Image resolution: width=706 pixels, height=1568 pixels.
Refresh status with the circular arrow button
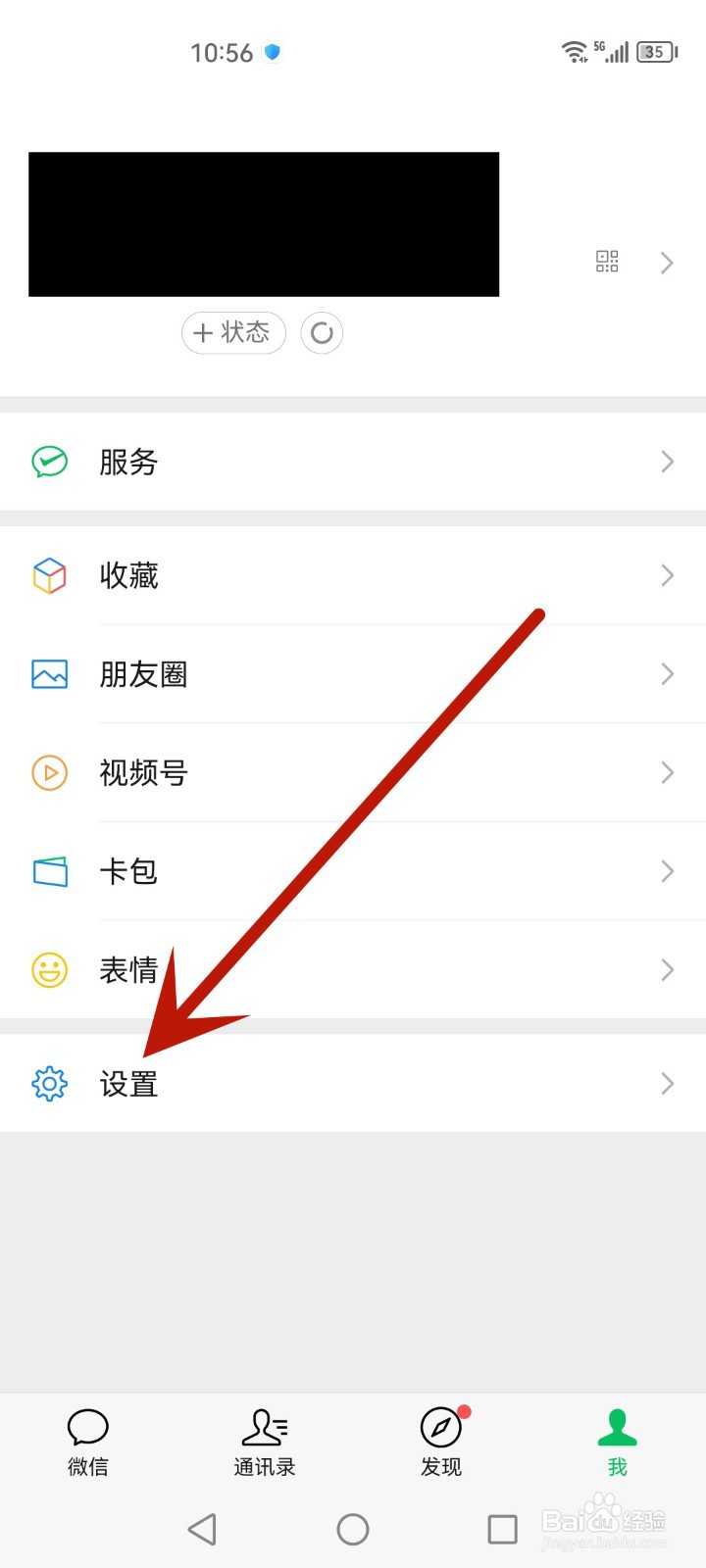pos(322,333)
